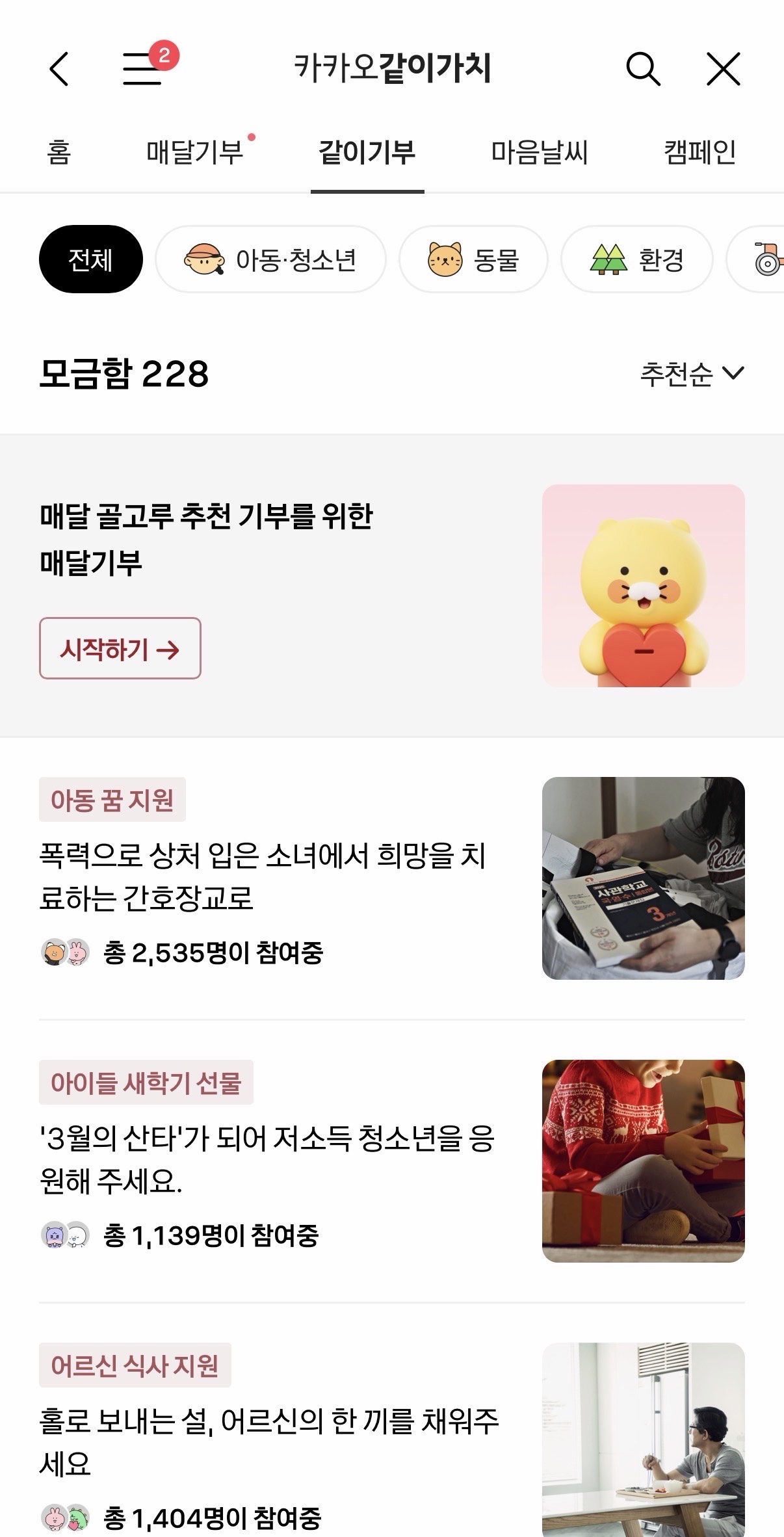Expand the 추천순 sort dropdown
This screenshot has width=784, height=1537.
(x=692, y=374)
